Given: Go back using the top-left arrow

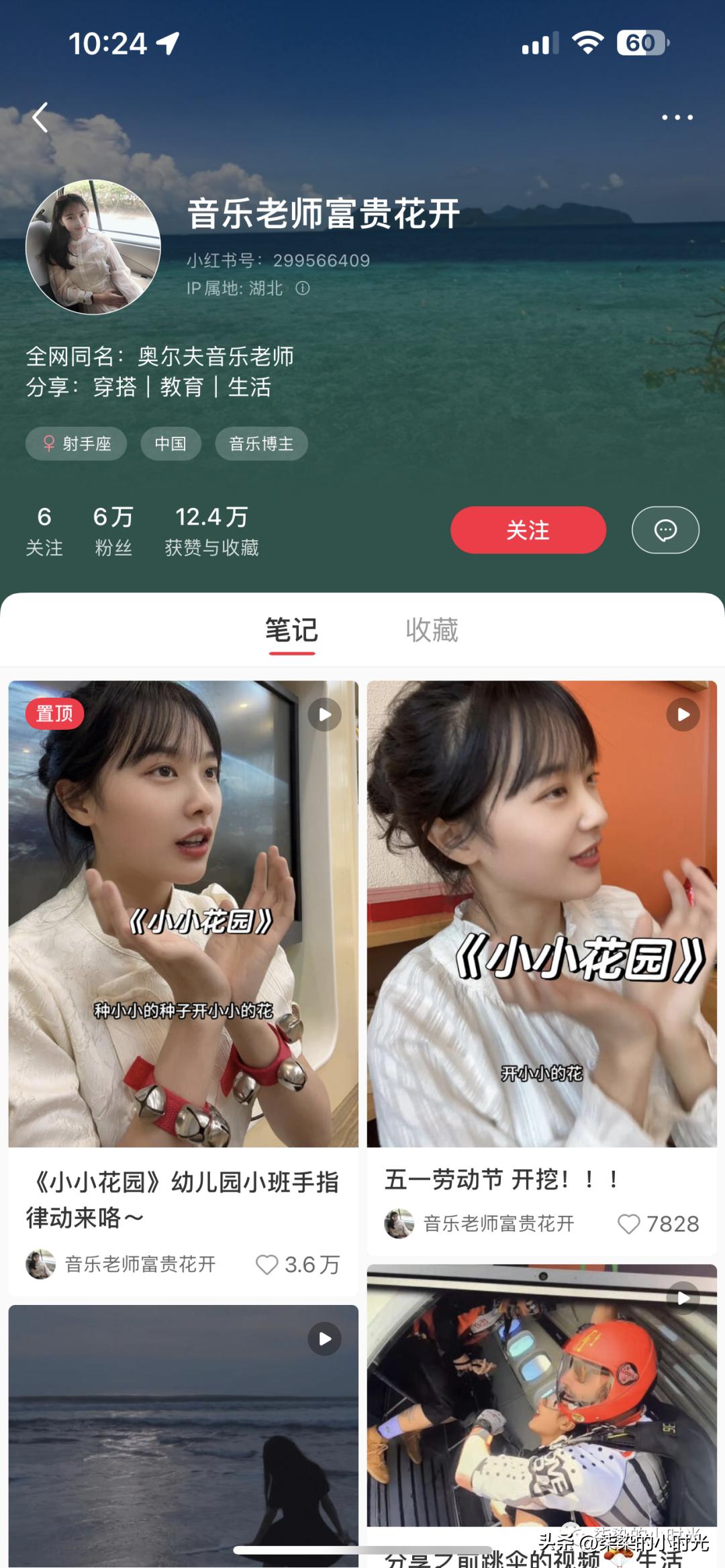Looking at the screenshot, I should click(x=40, y=117).
